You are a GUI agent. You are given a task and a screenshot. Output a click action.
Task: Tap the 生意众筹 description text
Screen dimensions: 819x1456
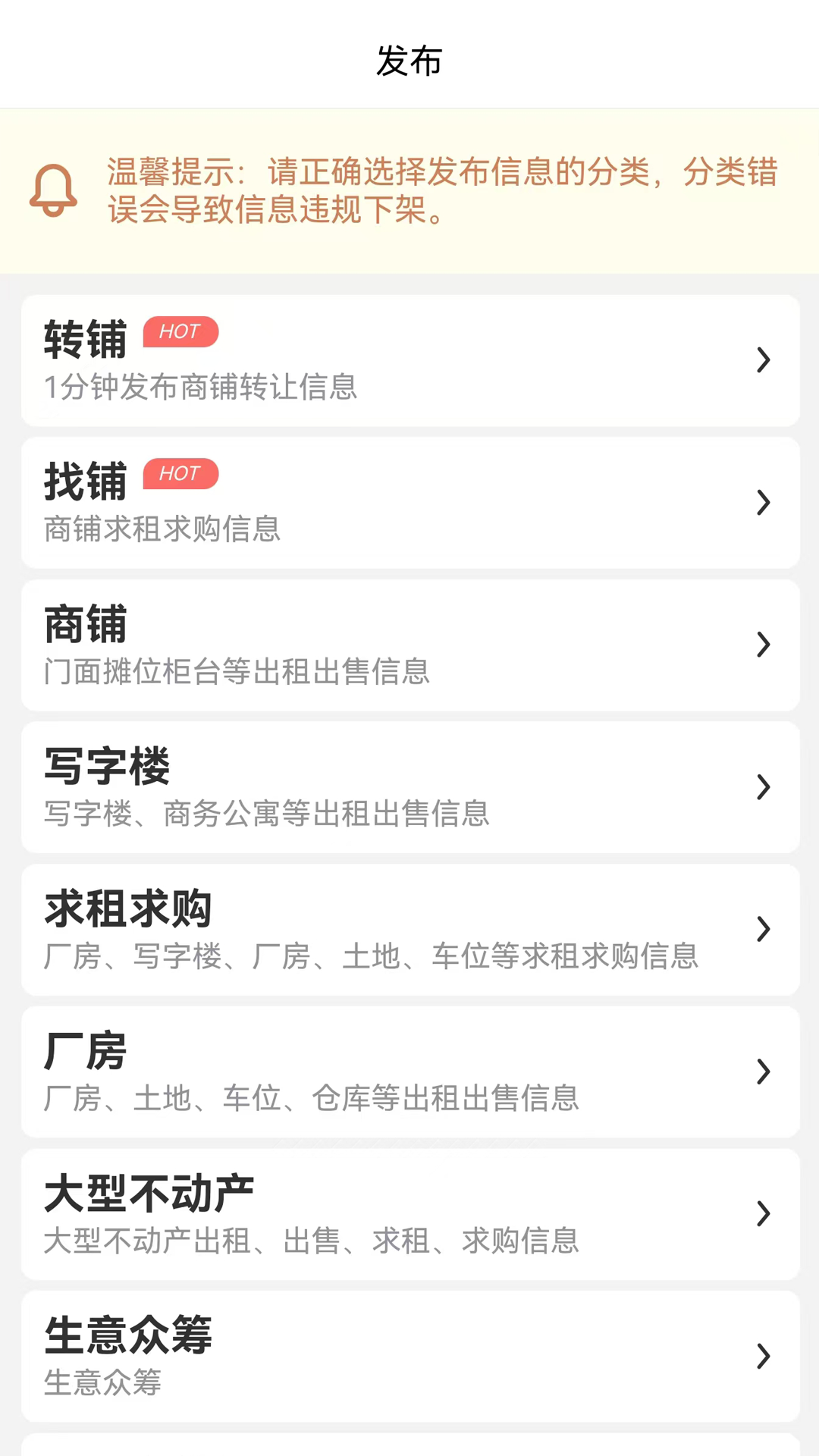(101, 1382)
